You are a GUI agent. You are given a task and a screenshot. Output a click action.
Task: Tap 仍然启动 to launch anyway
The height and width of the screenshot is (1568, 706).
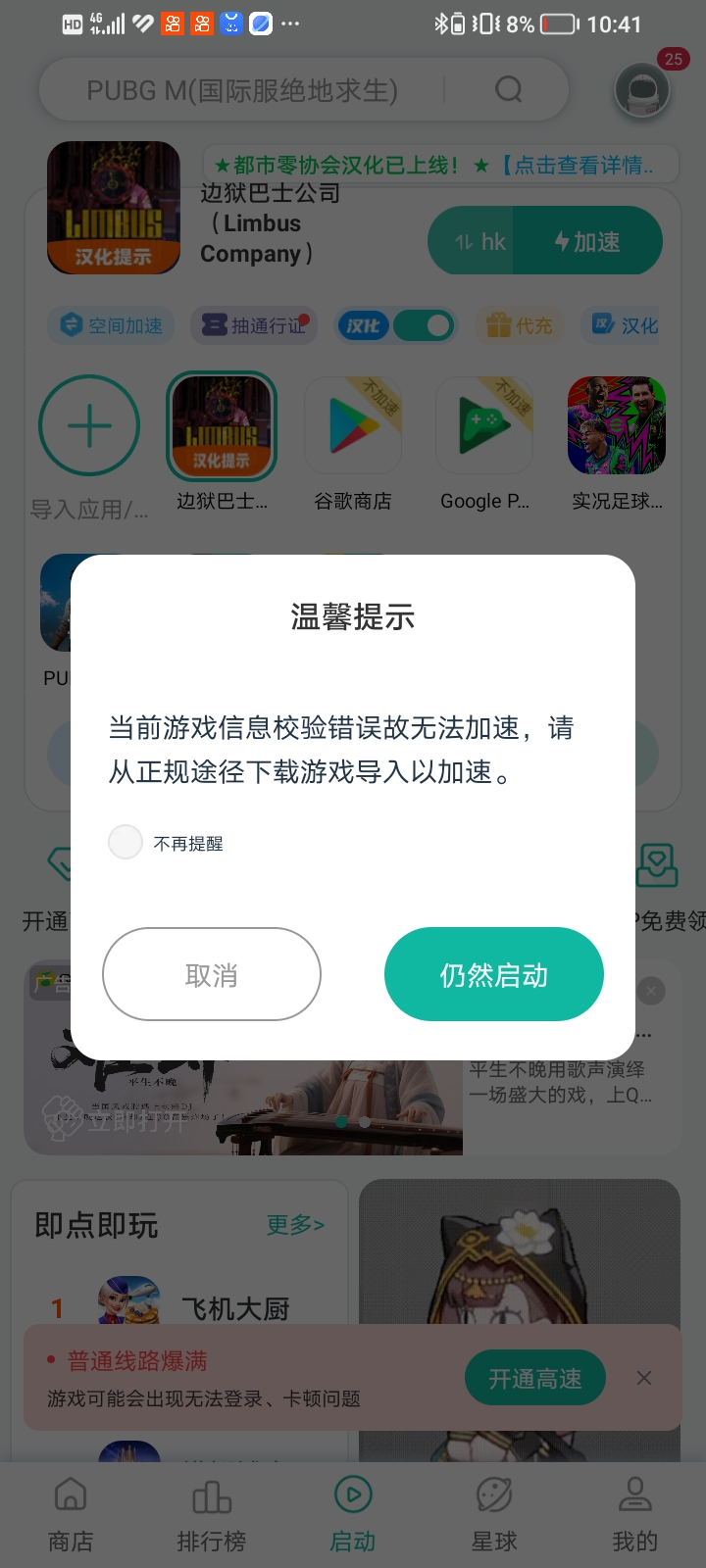(493, 974)
